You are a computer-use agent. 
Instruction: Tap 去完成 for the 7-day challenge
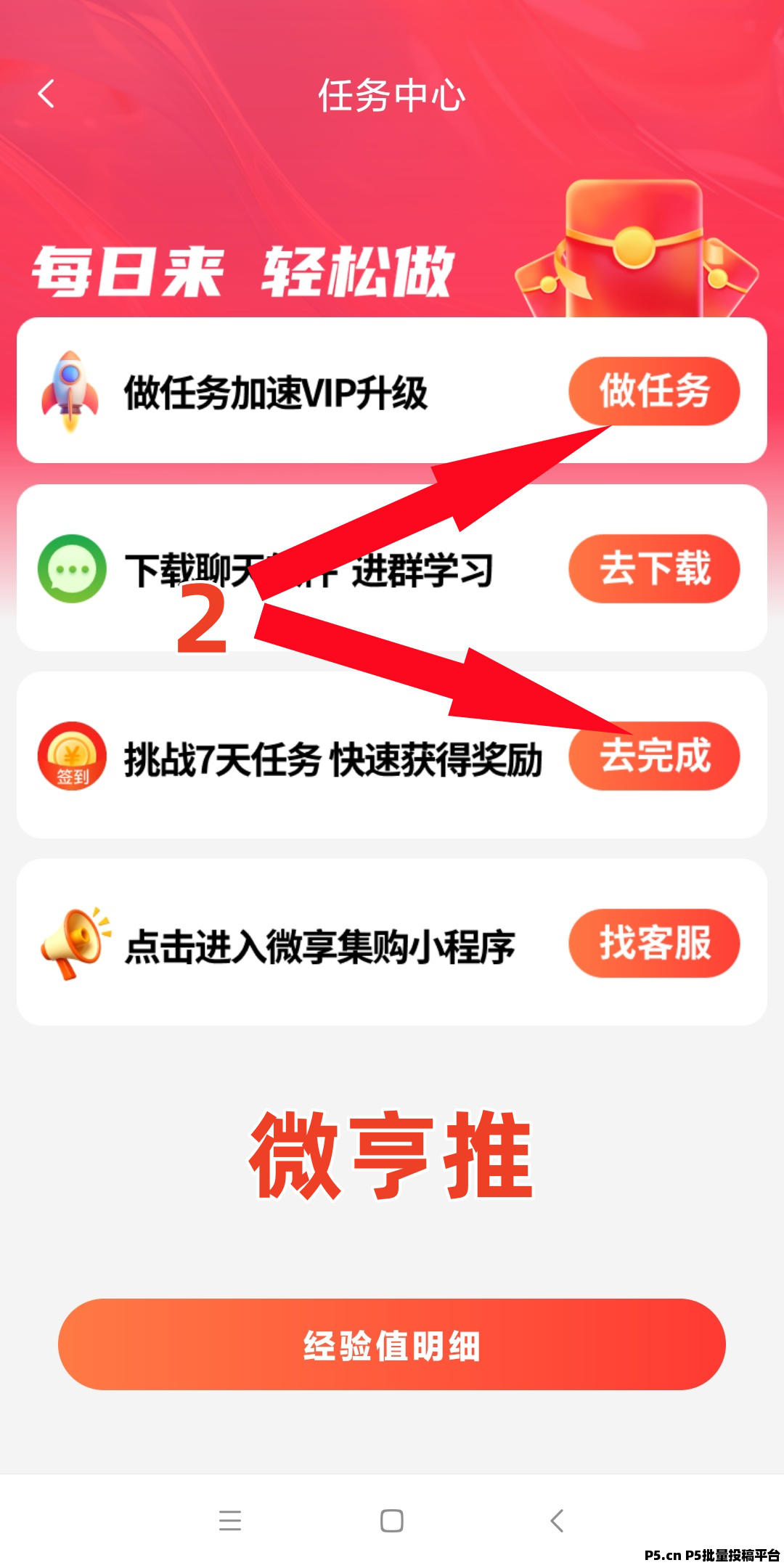point(654,756)
